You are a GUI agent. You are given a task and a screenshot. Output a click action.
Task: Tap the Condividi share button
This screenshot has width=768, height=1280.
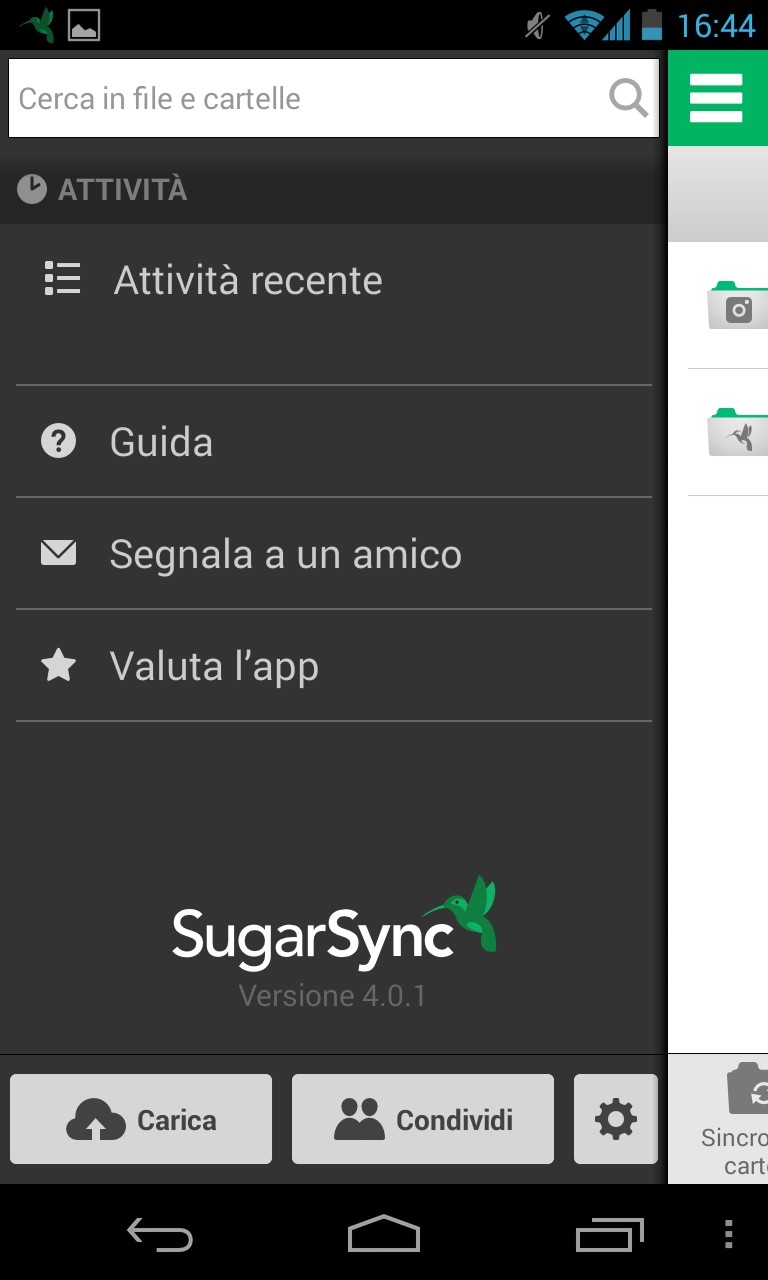(423, 1119)
